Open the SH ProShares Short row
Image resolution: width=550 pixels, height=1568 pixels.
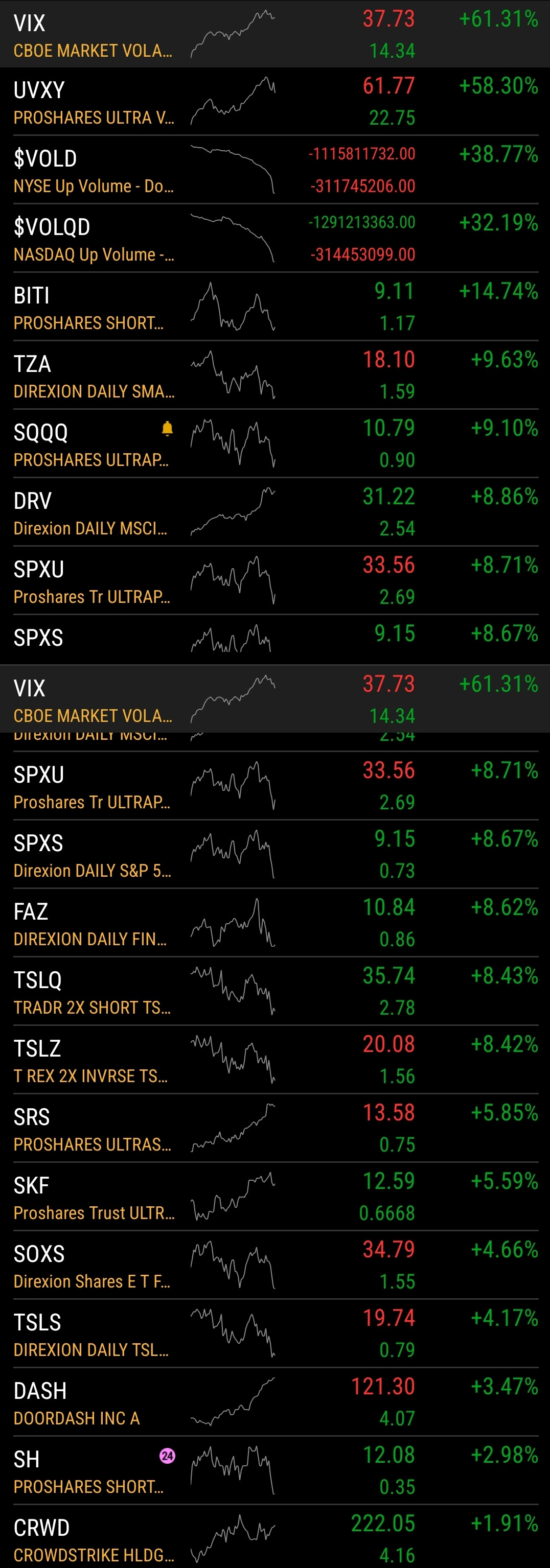(274, 1471)
